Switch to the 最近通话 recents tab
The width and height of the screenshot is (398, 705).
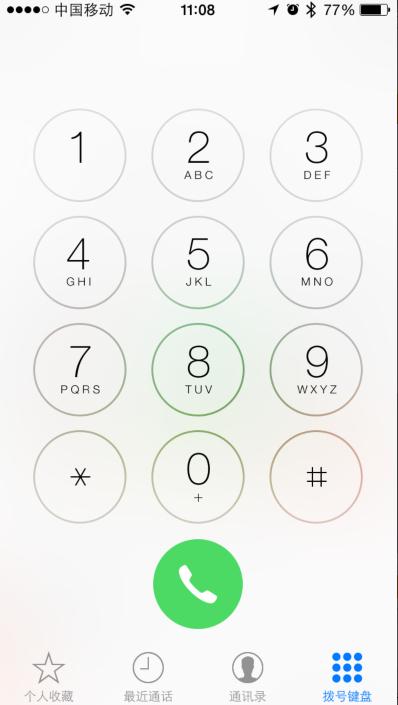[x=148, y=677]
